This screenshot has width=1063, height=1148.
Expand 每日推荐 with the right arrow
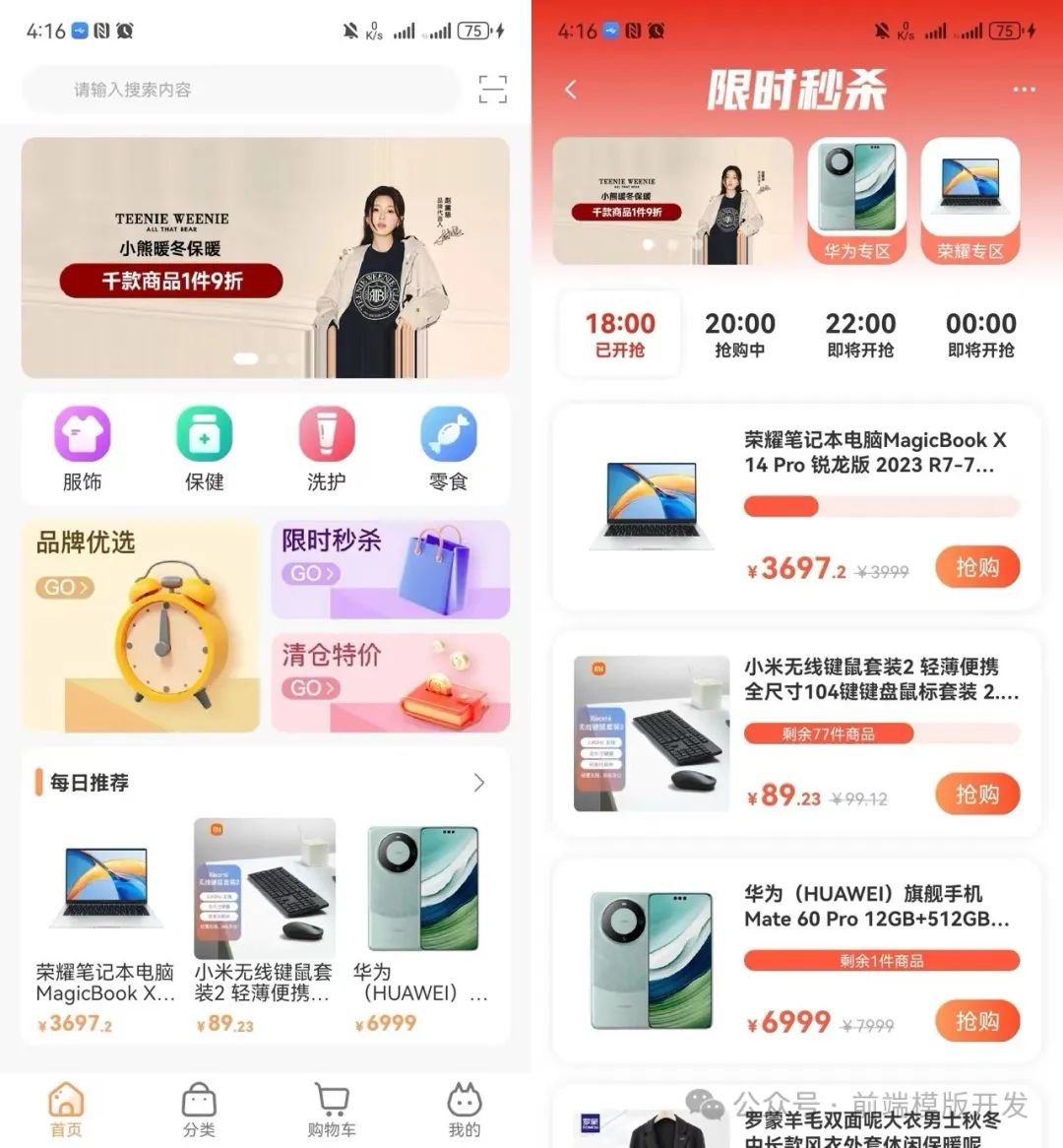pyautogui.click(x=479, y=783)
